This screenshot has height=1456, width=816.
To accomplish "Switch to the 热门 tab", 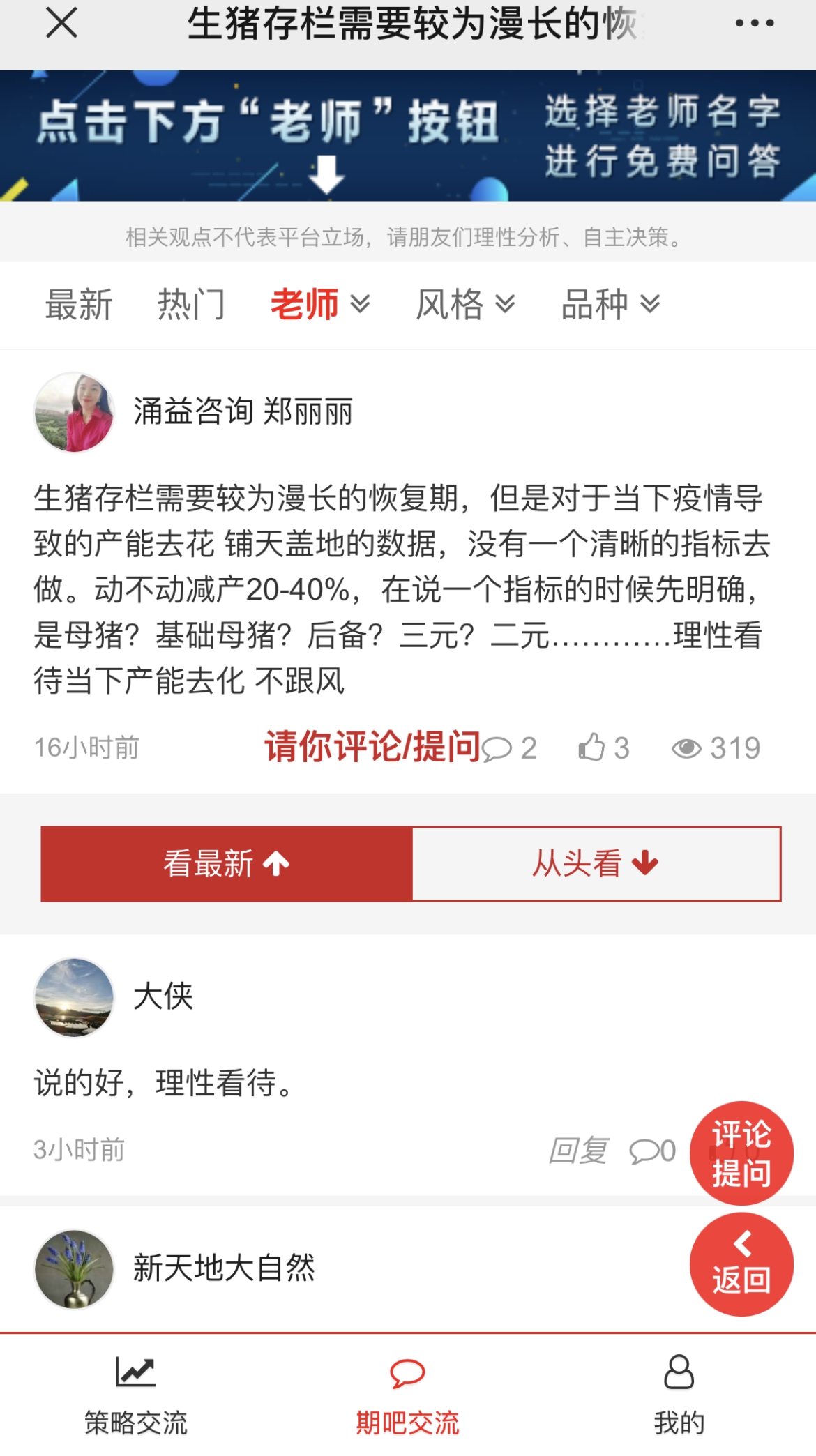I will [191, 305].
